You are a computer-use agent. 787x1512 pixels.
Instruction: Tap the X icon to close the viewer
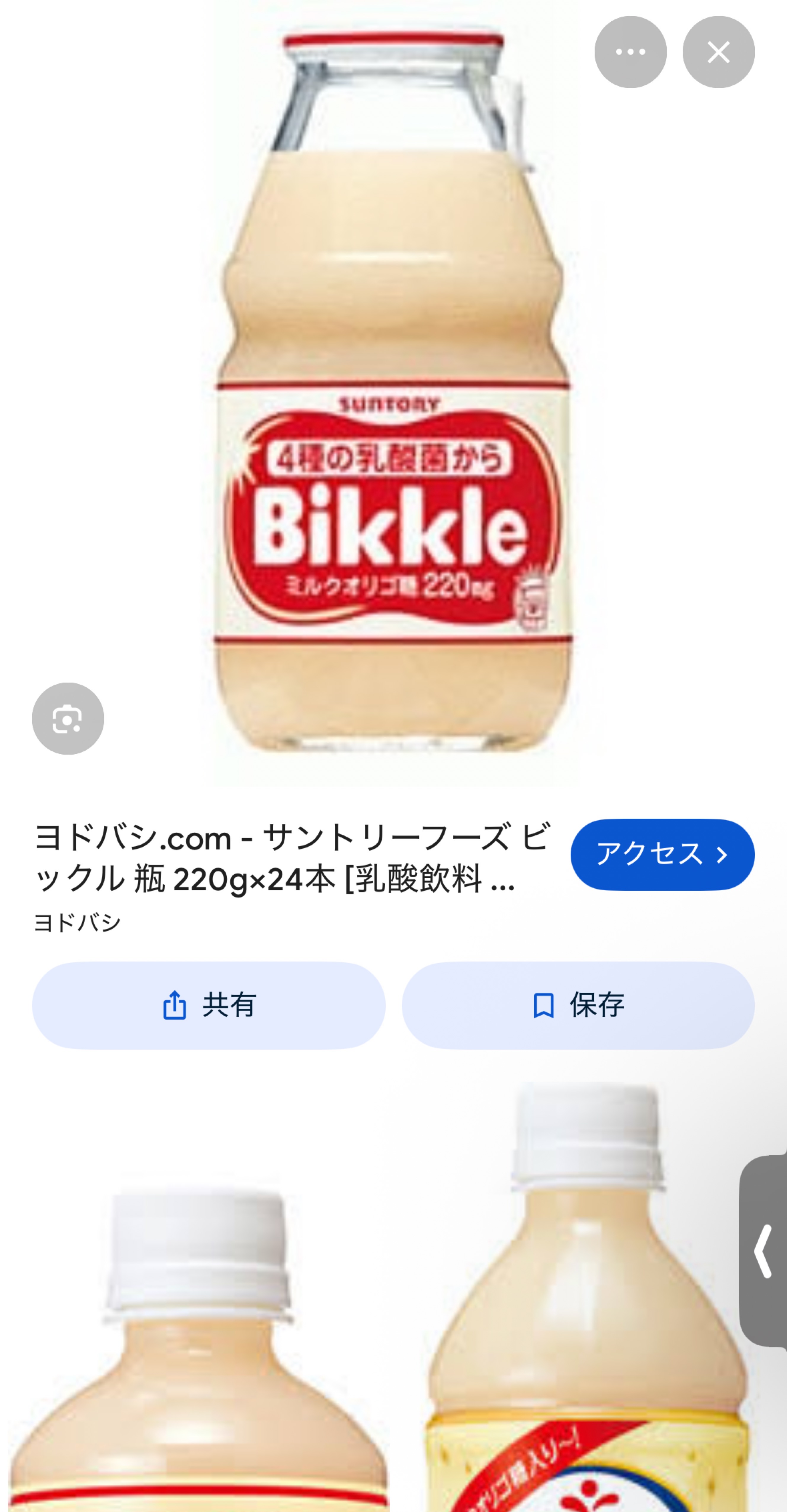click(x=718, y=52)
